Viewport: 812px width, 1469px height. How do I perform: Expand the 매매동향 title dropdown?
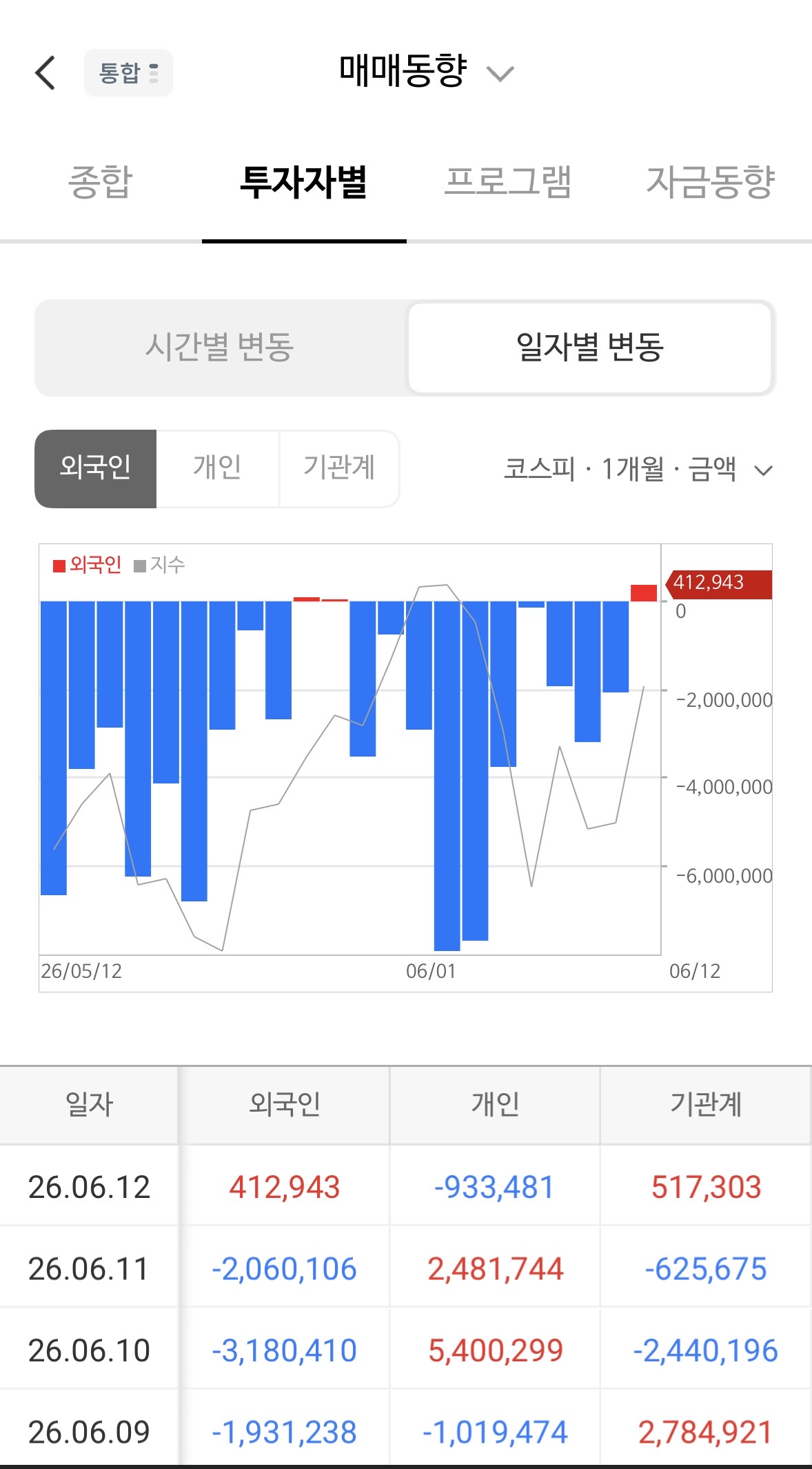(x=427, y=72)
